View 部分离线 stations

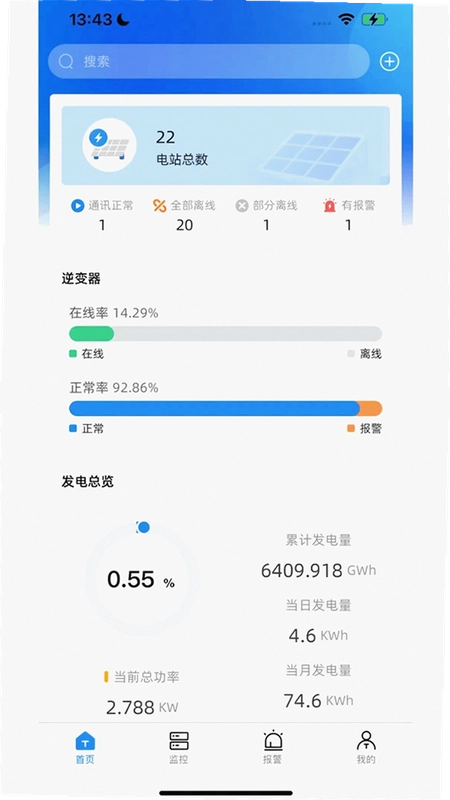coord(266,215)
